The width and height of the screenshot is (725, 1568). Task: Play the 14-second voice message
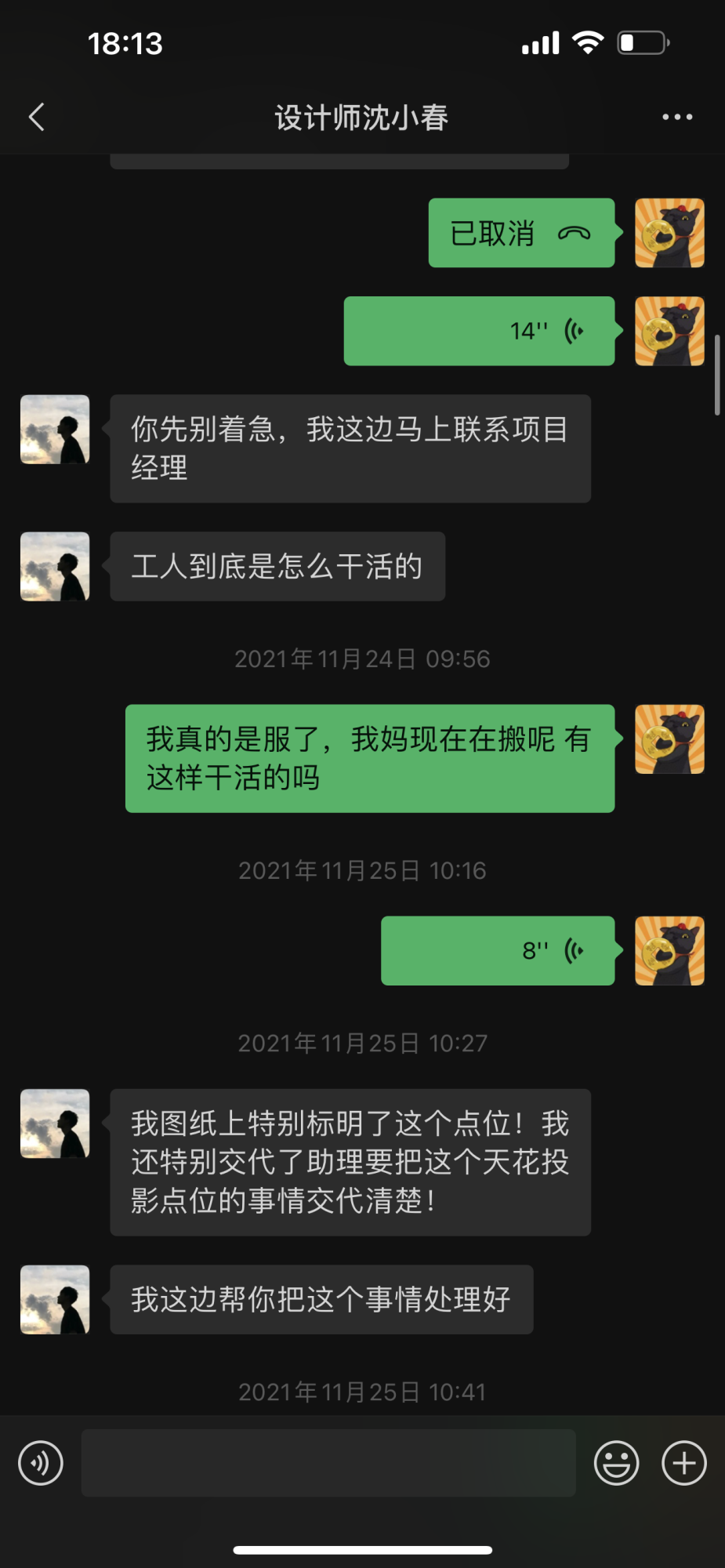(479, 331)
